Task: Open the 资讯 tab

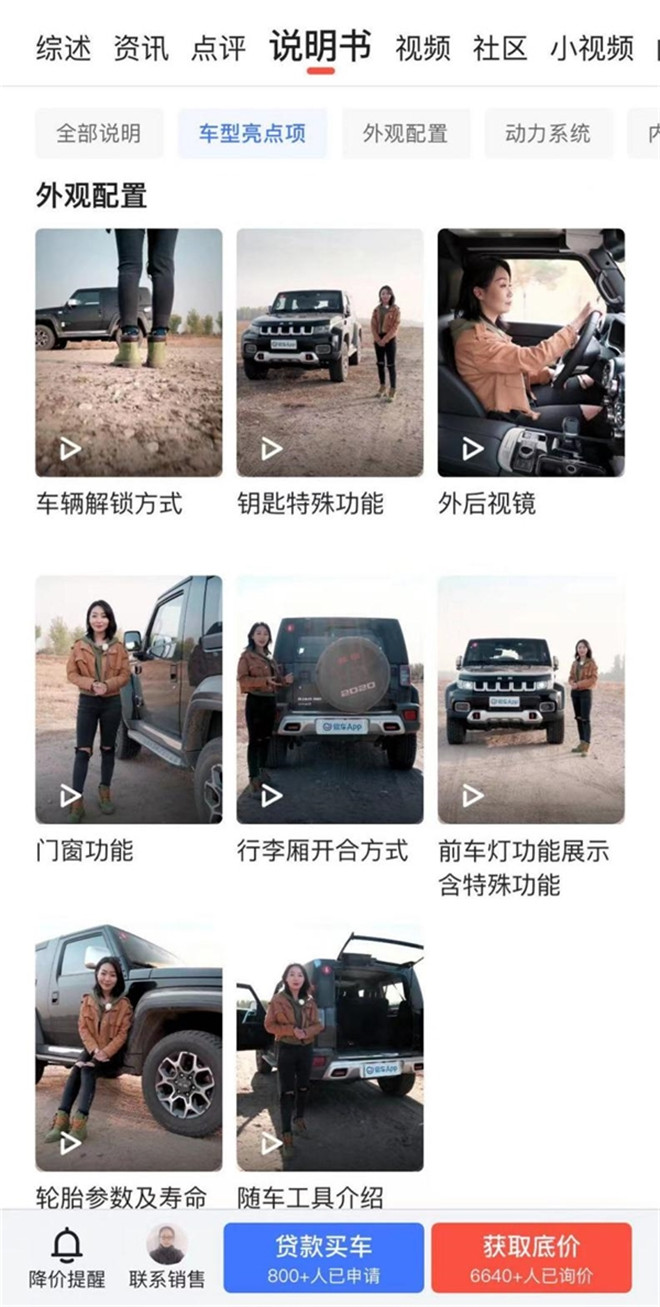Action: click(140, 48)
